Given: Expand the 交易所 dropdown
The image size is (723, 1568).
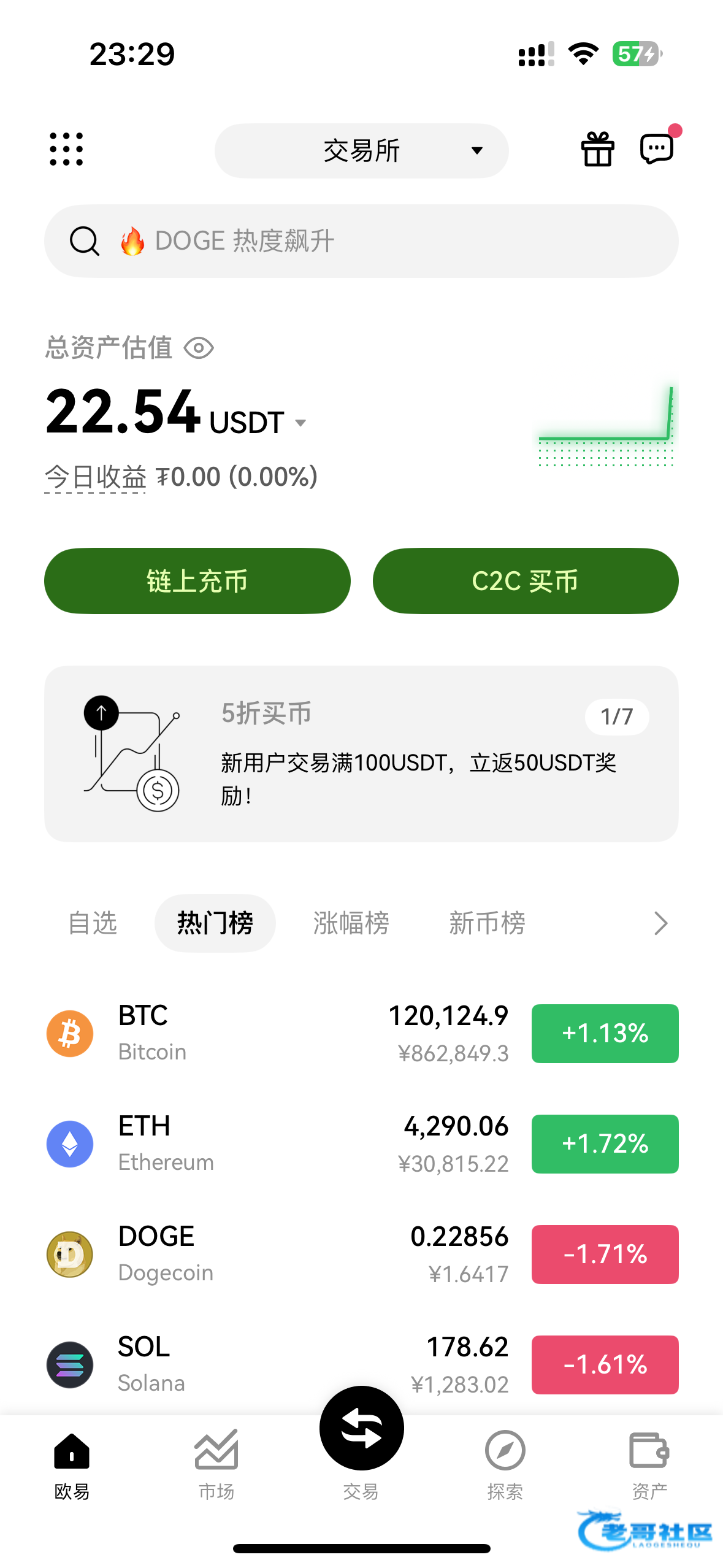Looking at the screenshot, I should pyautogui.click(x=361, y=151).
